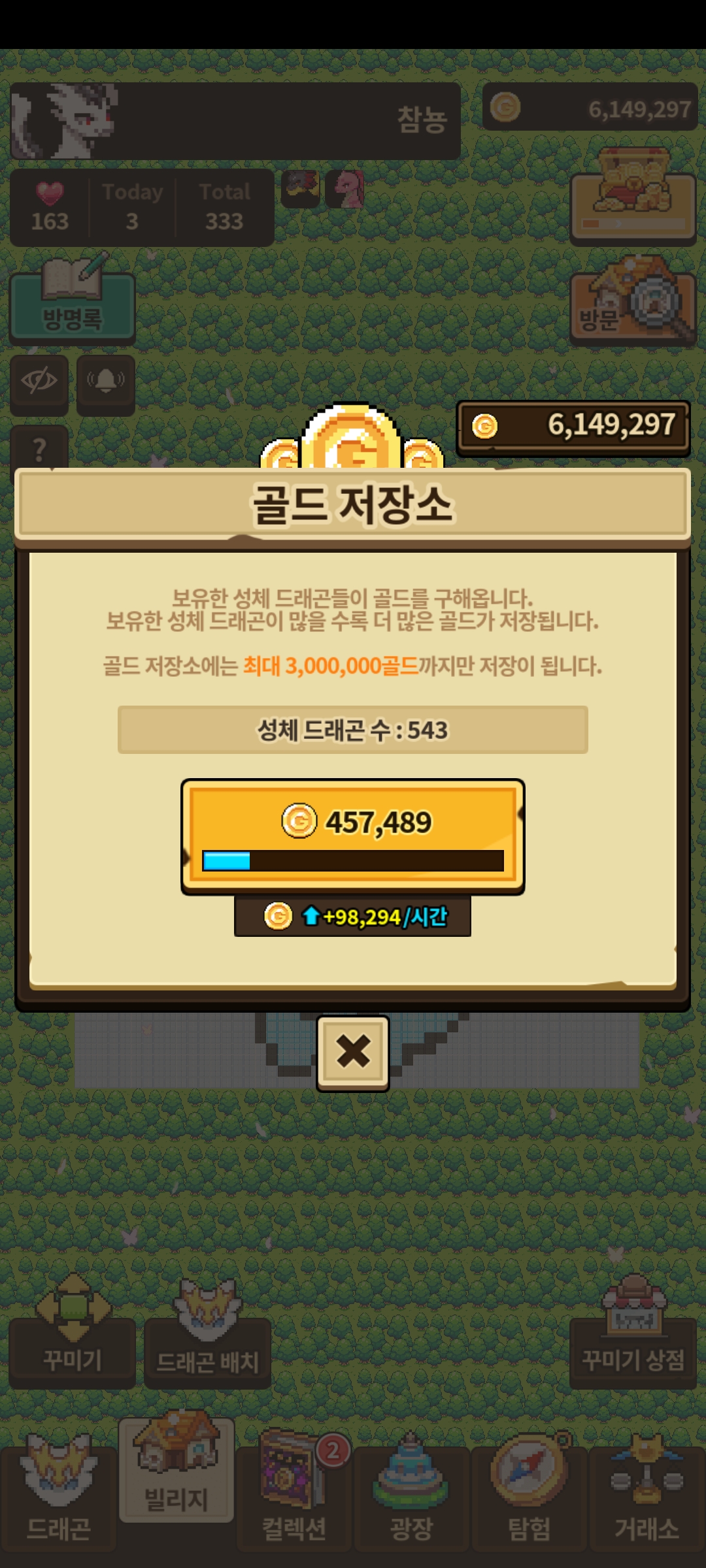Open the 탐험 tab
The image size is (706, 1568).
coord(529,1496)
